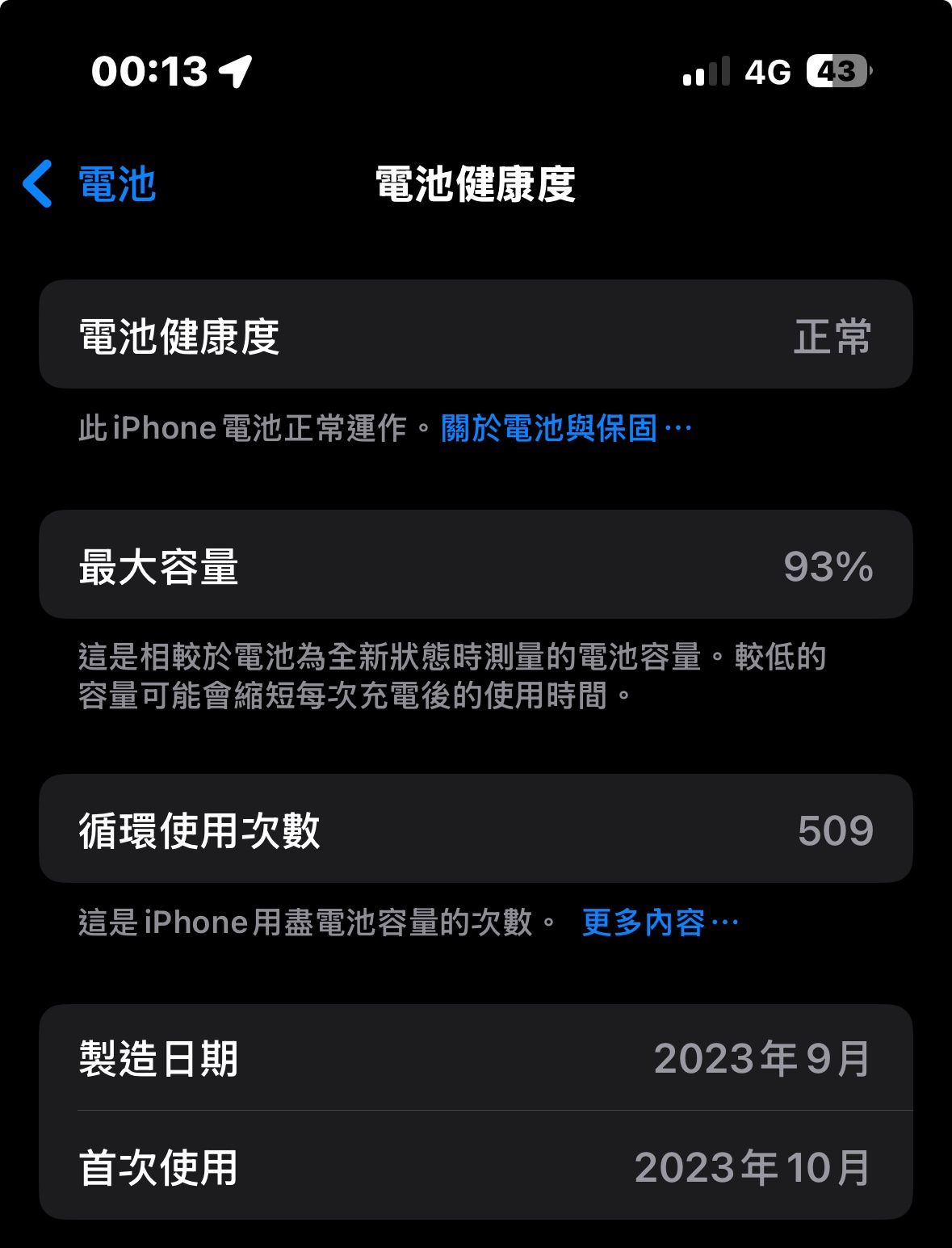Open the 更多內容 link about cycle count

[x=659, y=922]
